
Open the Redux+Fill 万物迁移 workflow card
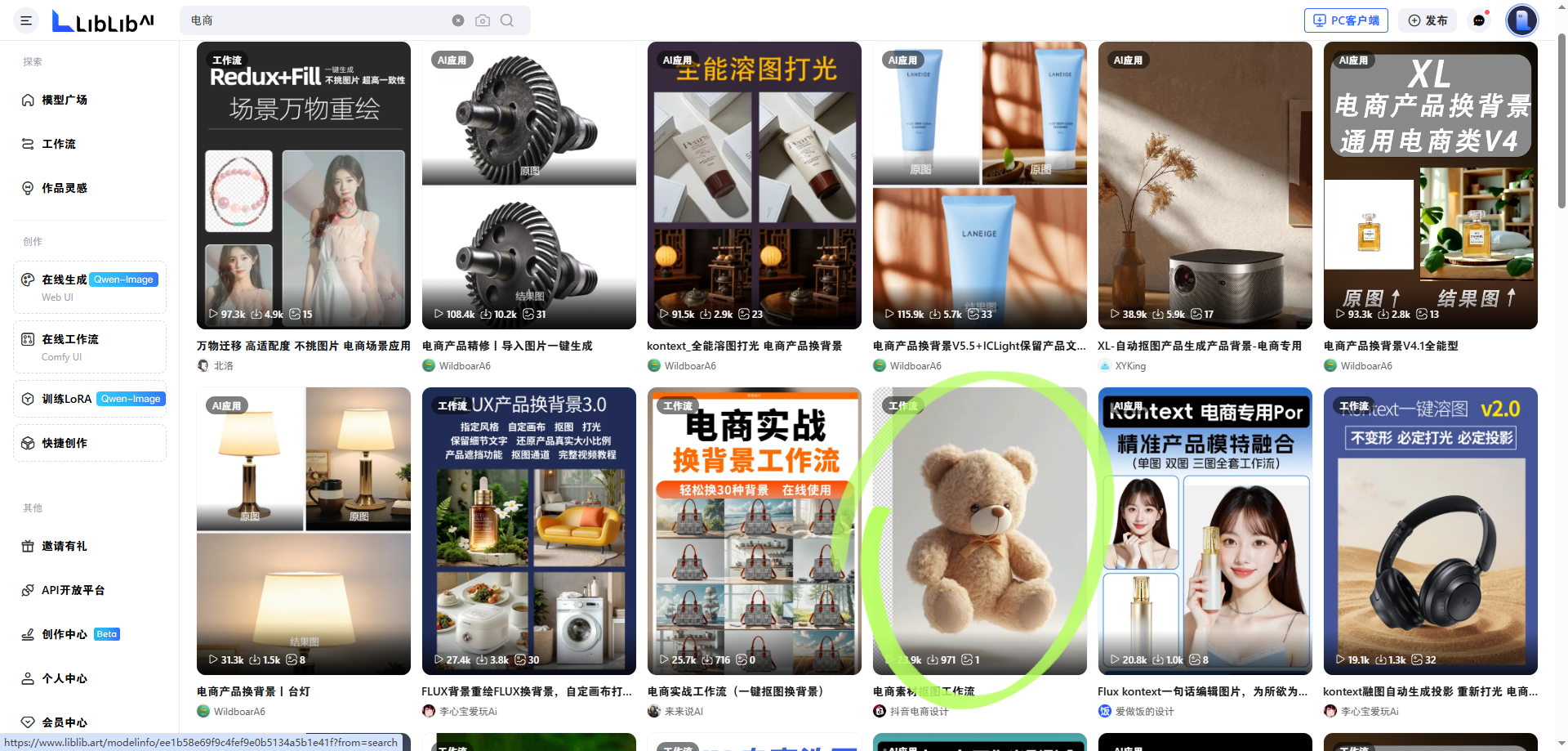(303, 186)
